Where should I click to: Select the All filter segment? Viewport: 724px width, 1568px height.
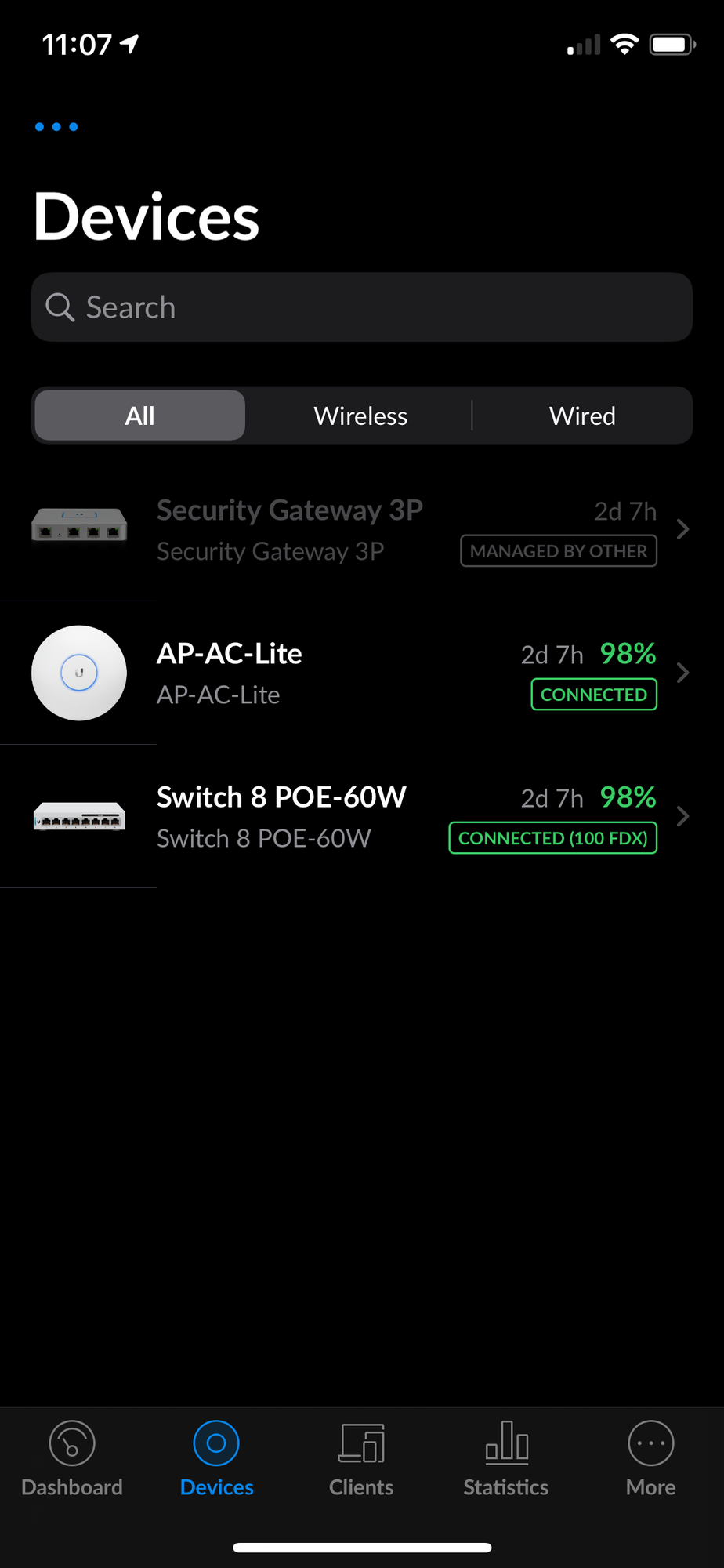coord(140,416)
